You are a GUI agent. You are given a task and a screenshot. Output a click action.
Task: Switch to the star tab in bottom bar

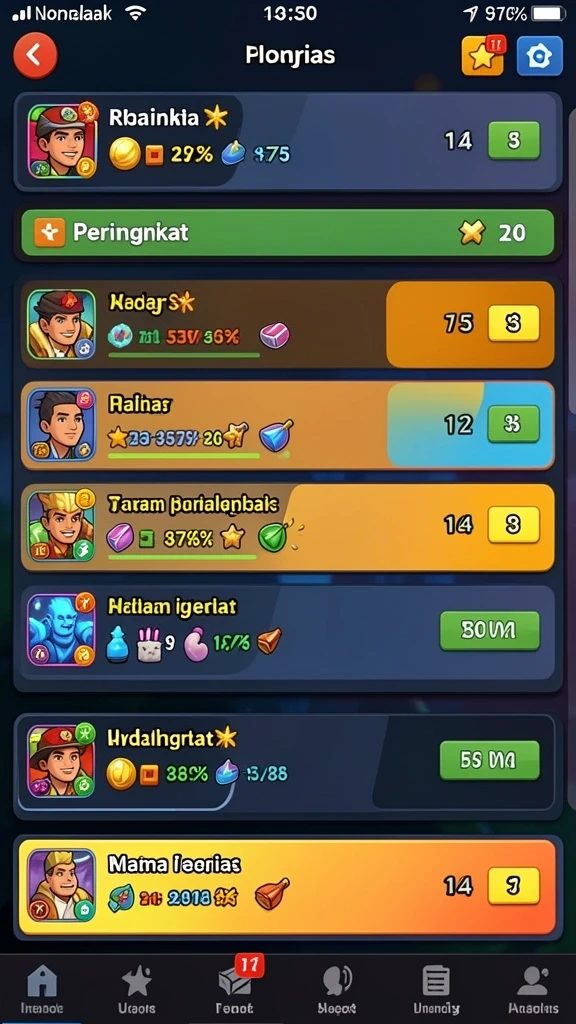(x=136, y=989)
